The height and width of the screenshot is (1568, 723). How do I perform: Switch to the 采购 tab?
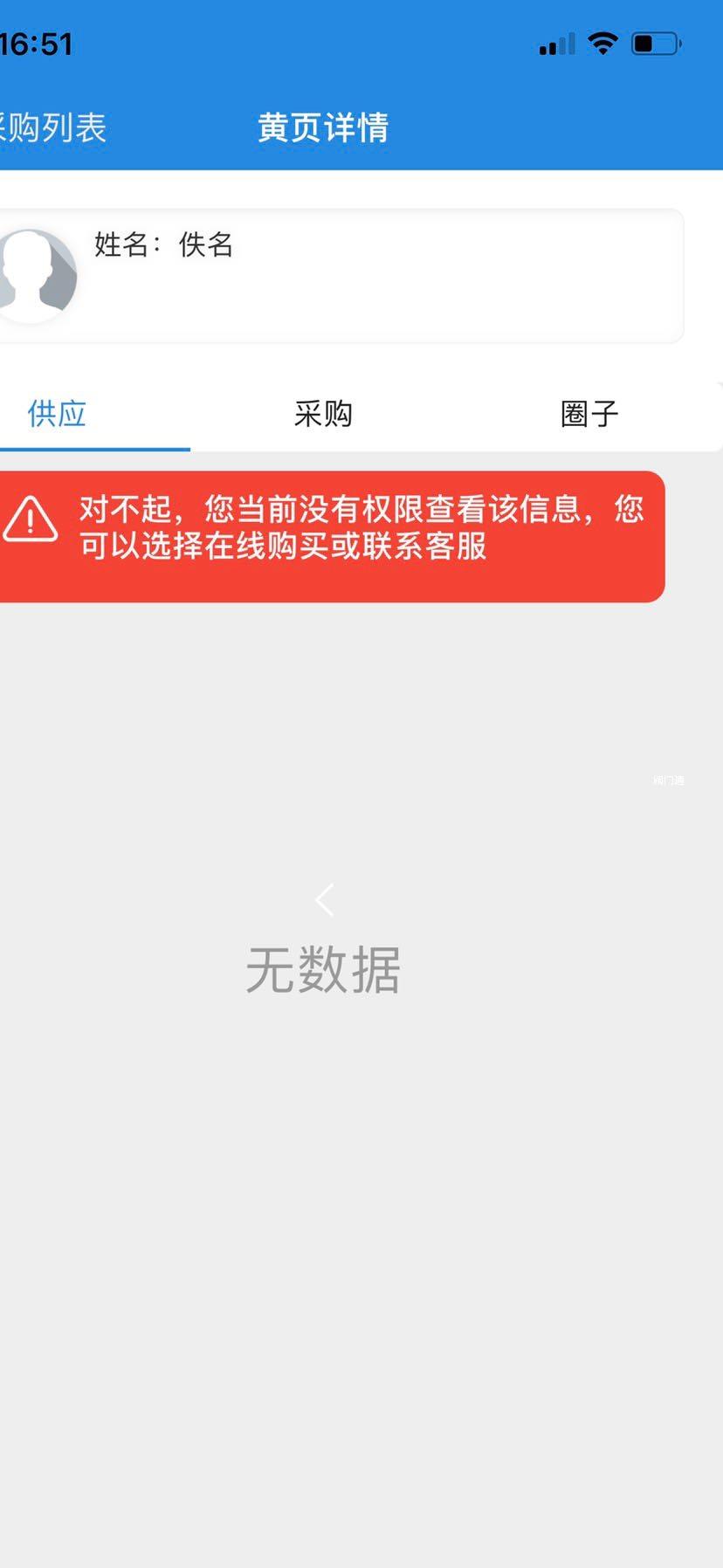point(323,414)
